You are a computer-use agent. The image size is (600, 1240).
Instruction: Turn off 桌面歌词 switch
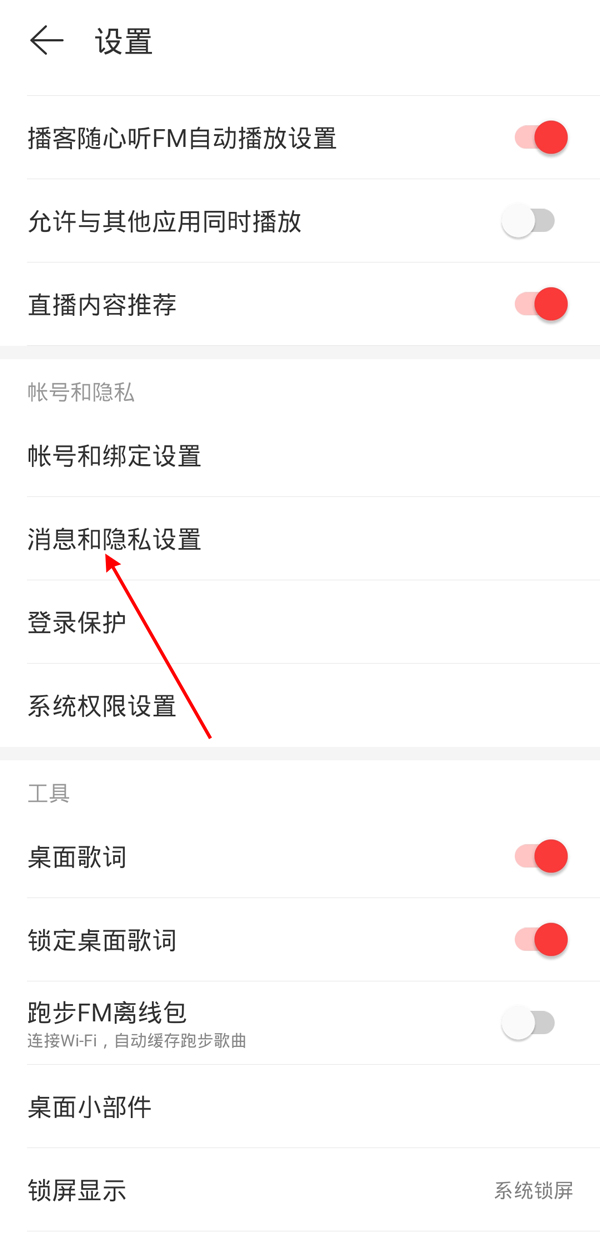coord(541,856)
